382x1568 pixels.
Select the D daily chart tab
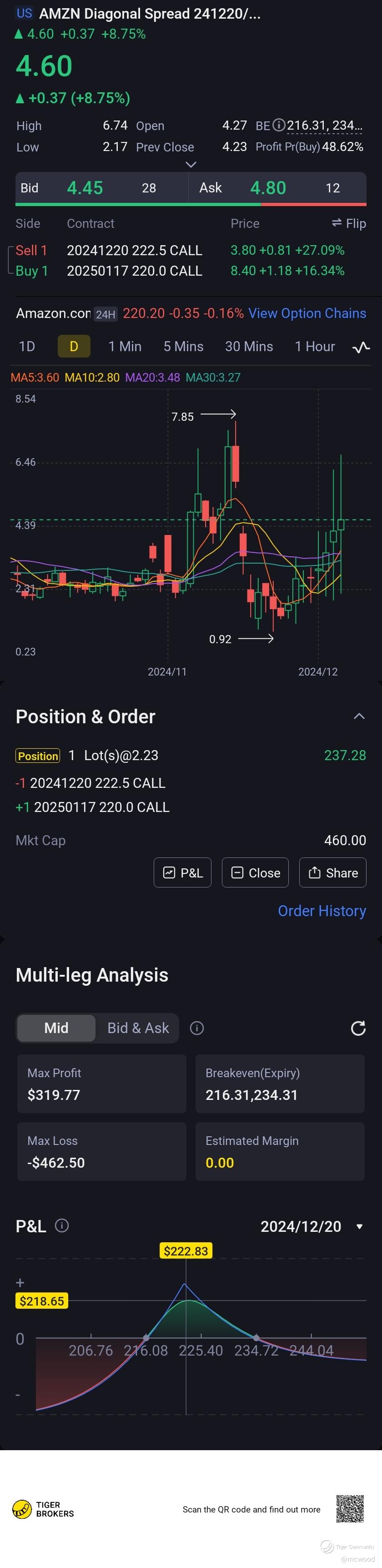coord(74,346)
